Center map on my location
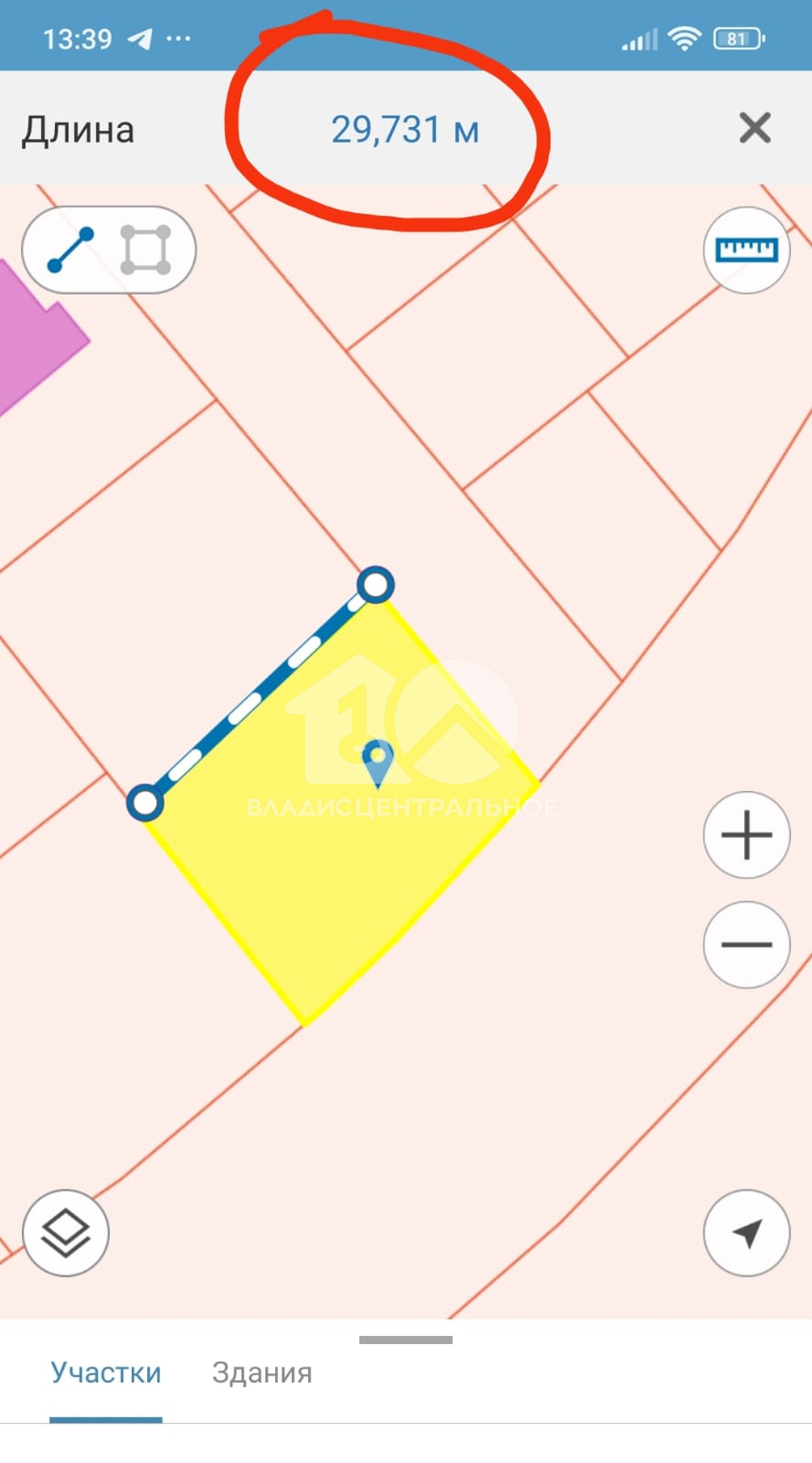The width and height of the screenshot is (812, 1463). [x=746, y=1233]
